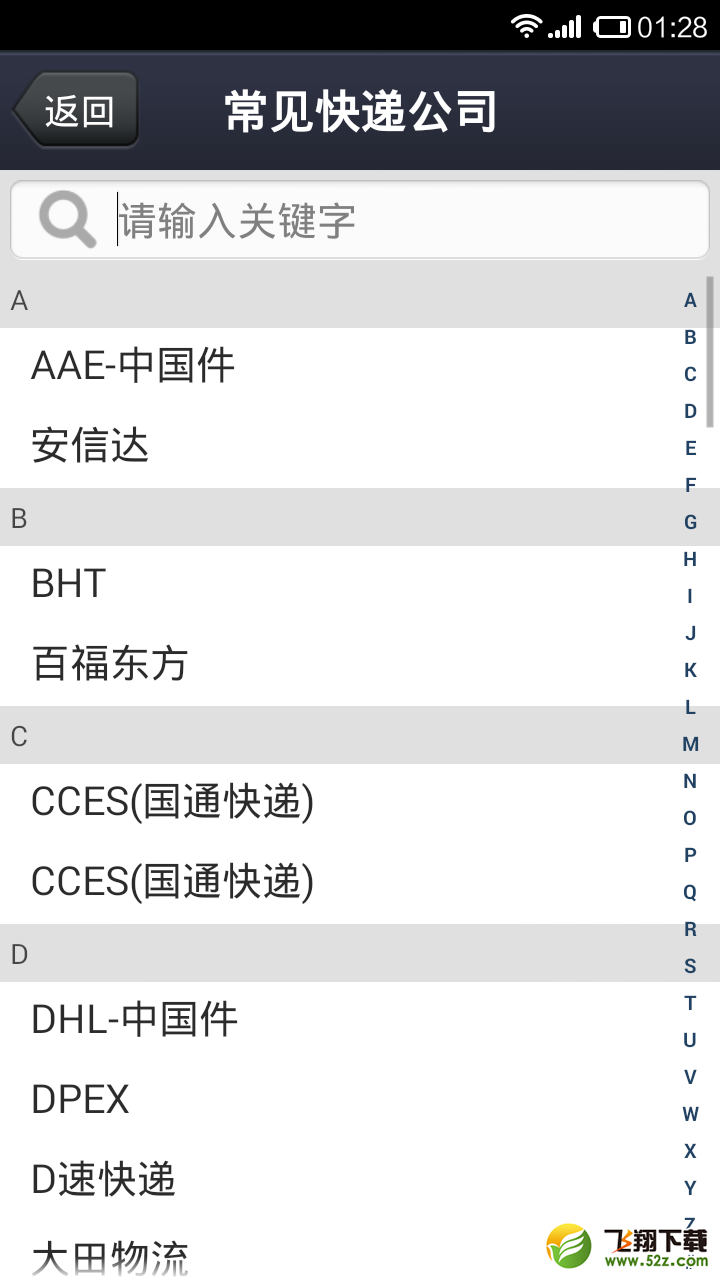Jump to letter M in index
Screen dimensions: 720x1280
tap(690, 744)
